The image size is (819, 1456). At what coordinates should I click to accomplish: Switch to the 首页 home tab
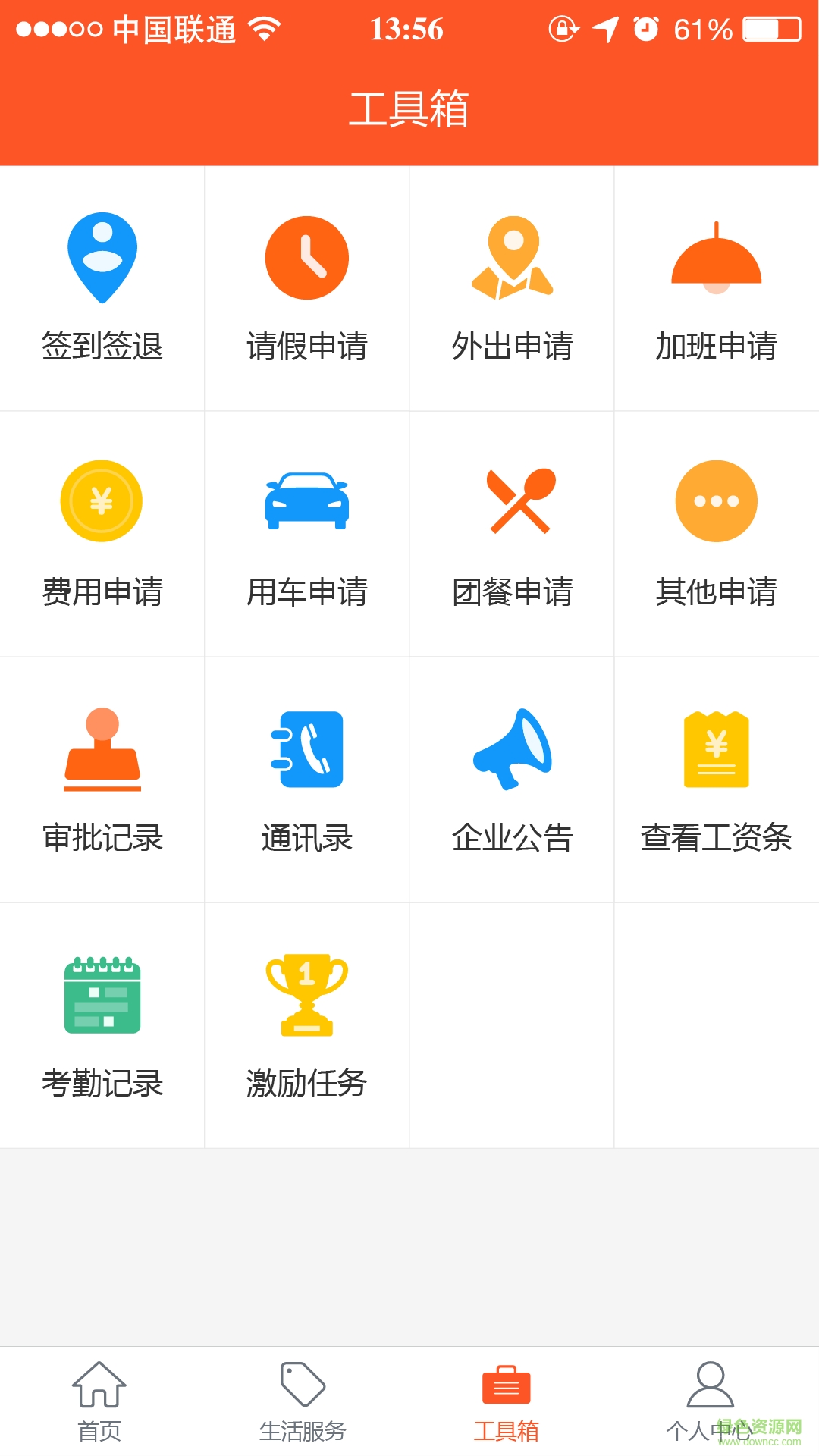(101, 1403)
